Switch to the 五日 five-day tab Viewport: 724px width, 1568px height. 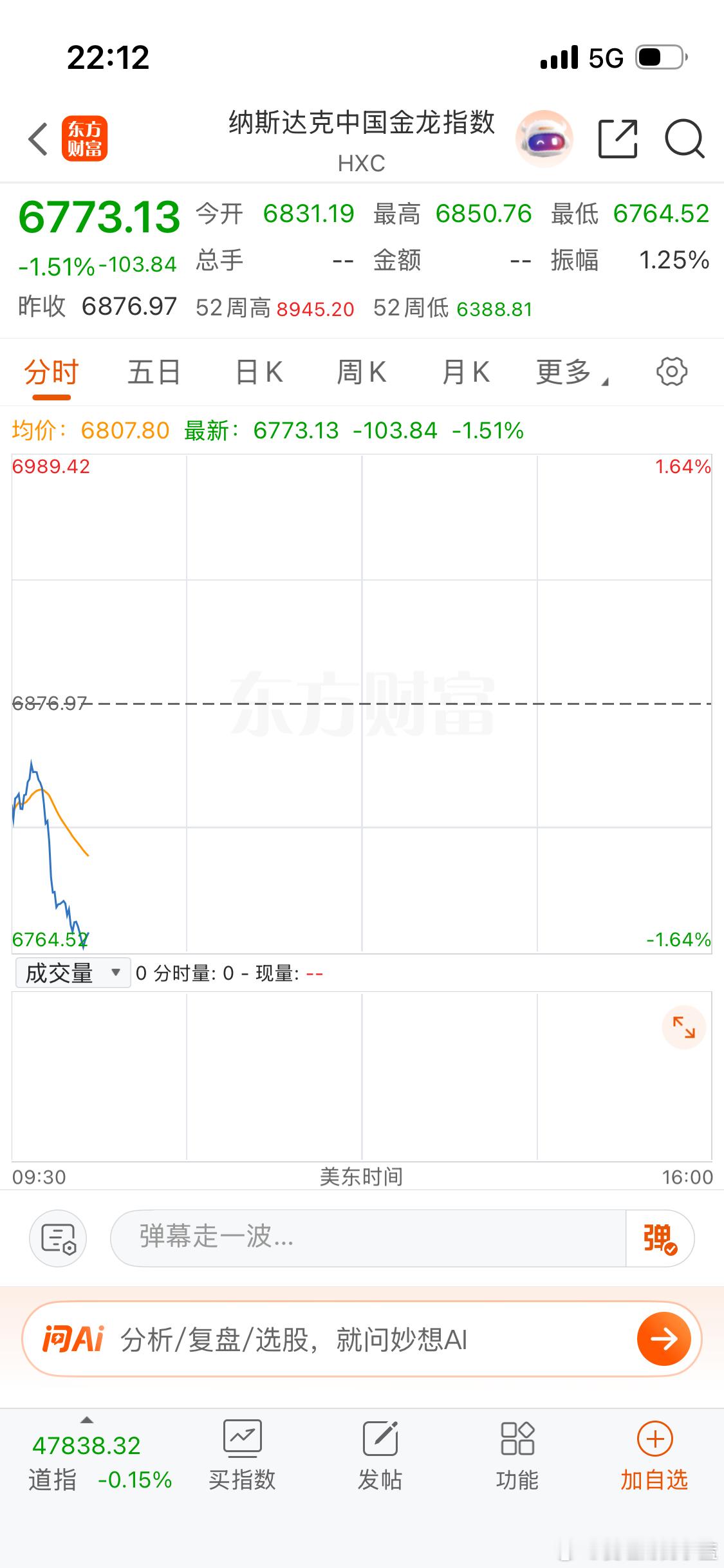[x=153, y=371]
